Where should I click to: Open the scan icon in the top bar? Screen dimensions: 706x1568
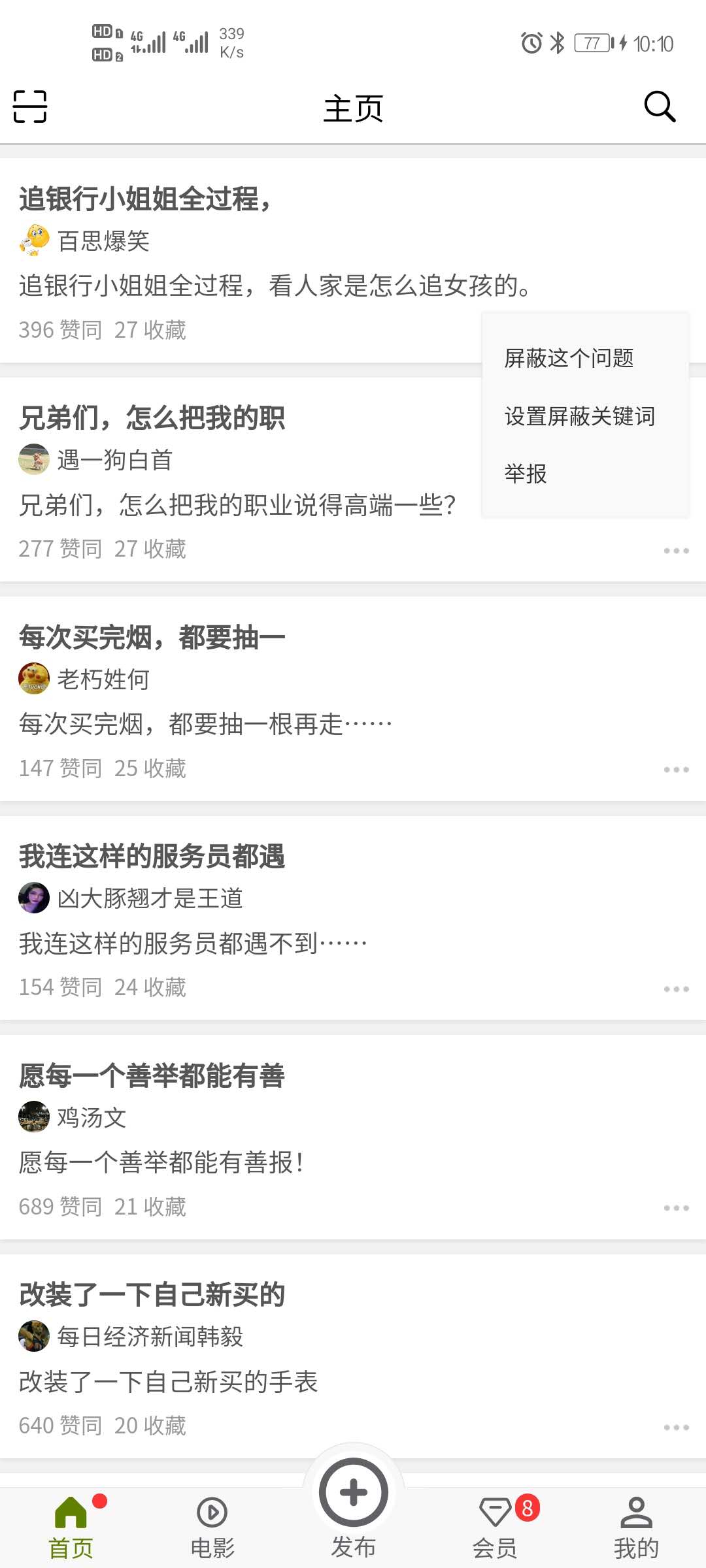(x=30, y=106)
